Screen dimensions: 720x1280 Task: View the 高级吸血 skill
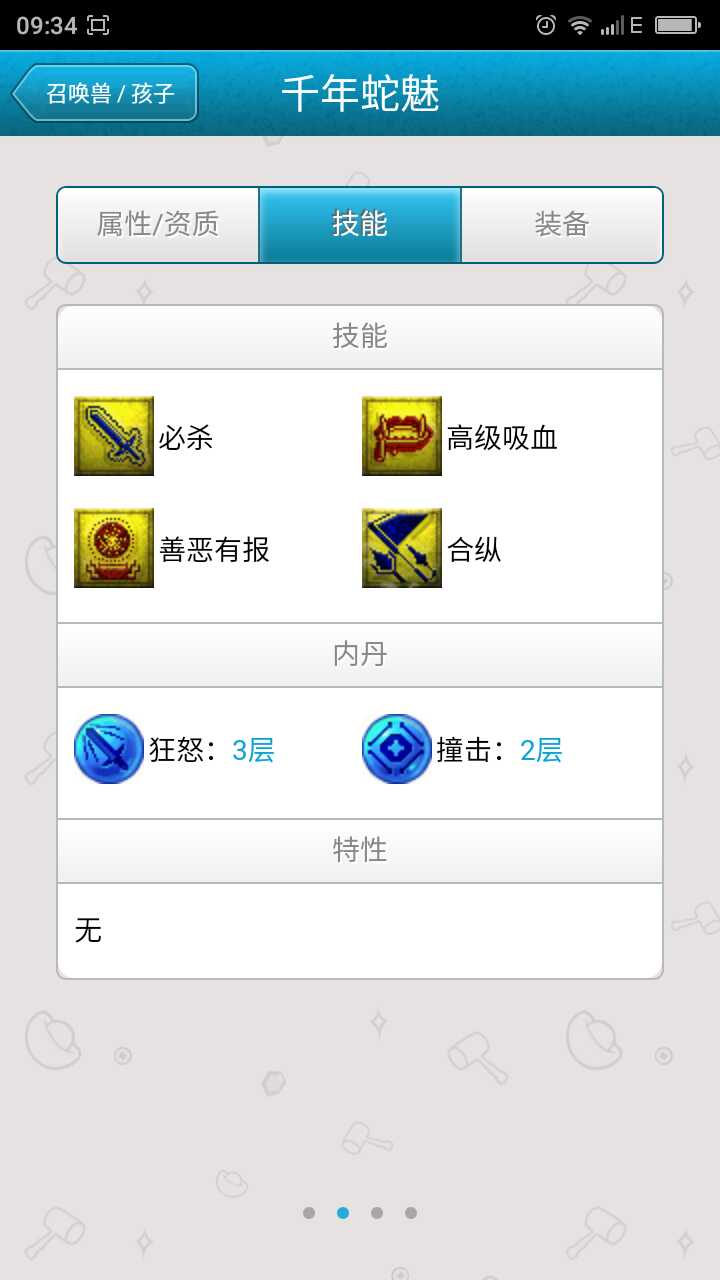(402, 436)
